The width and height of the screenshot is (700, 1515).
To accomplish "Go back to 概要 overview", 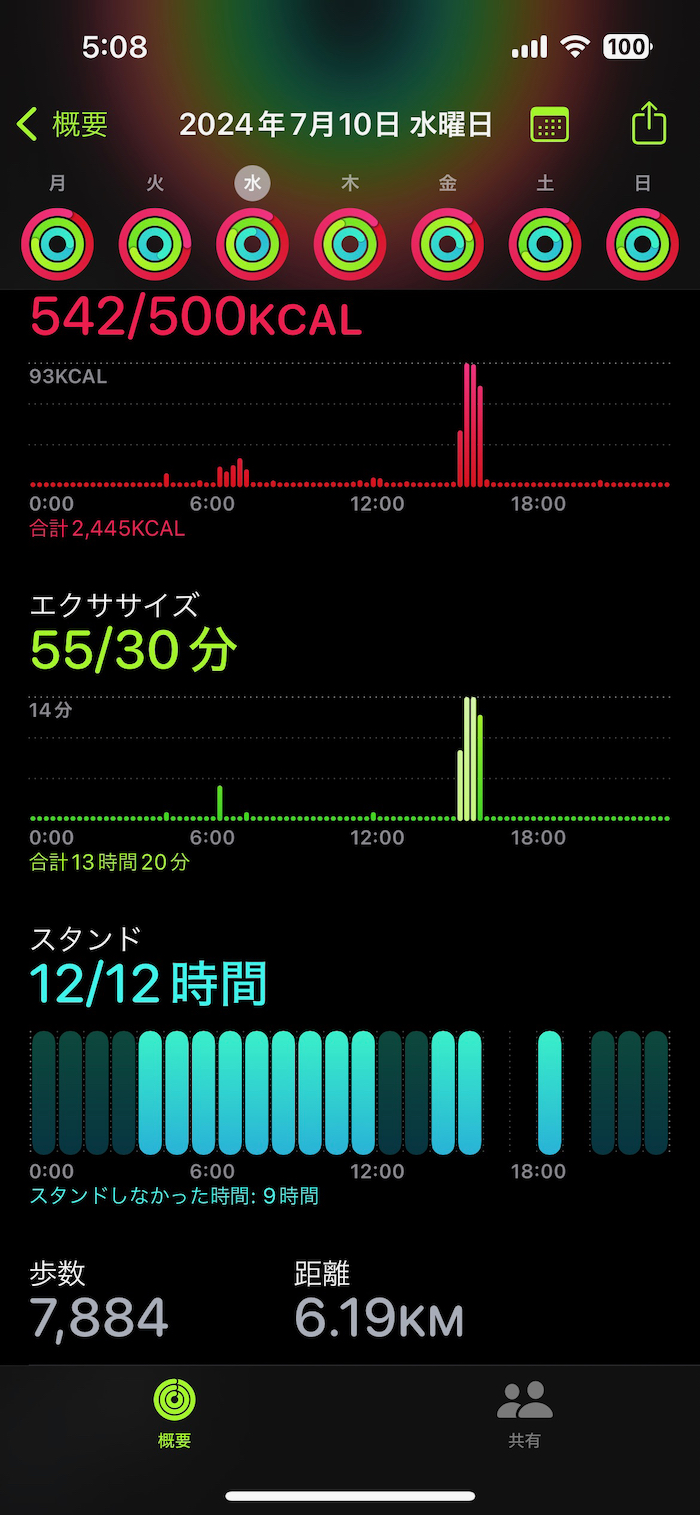I will click(x=62, y=125).
